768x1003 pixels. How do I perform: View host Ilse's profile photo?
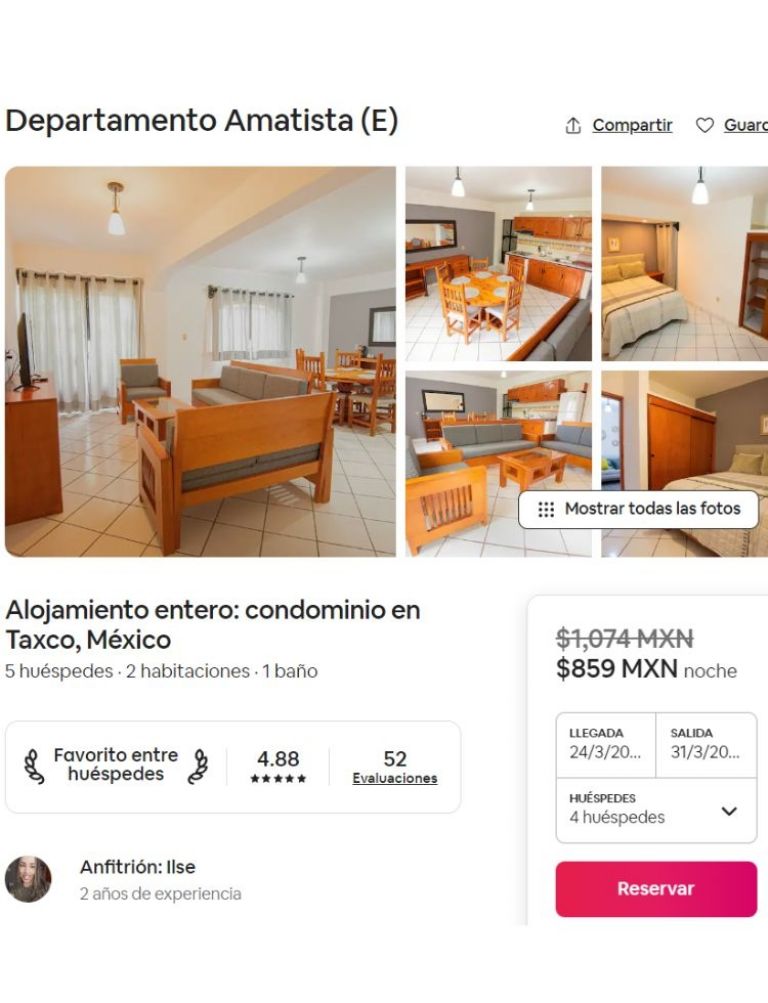pyautogui.click(x=28, y=879)
